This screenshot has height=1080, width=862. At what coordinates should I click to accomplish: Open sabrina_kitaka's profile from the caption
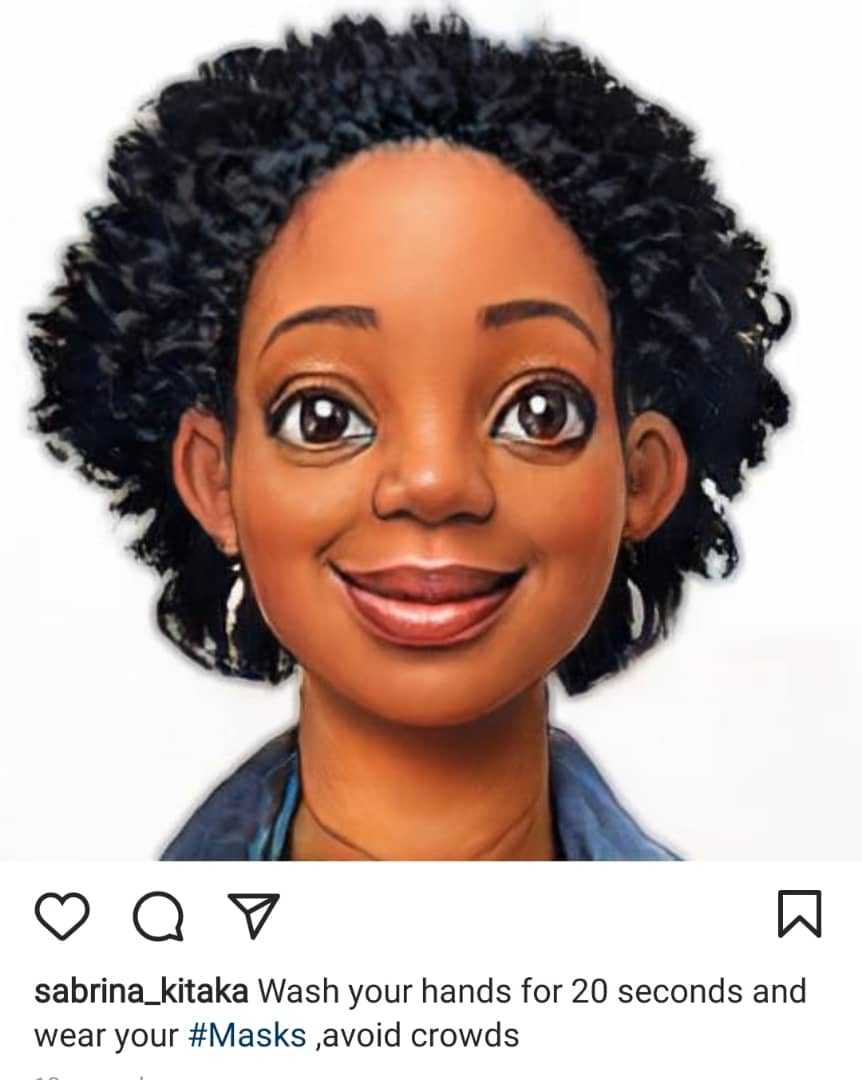[x=141, y=992]
